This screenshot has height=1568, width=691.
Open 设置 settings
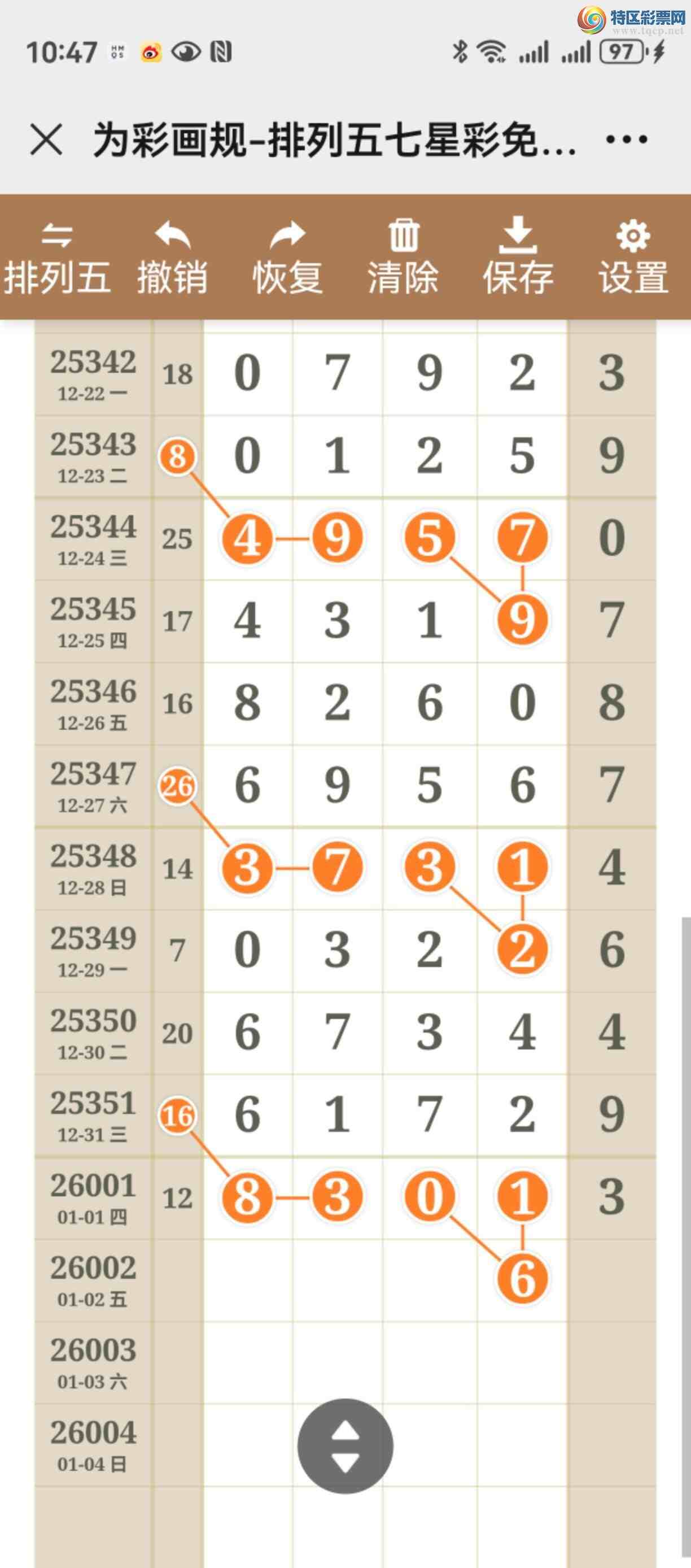click(x=634, y=258)
